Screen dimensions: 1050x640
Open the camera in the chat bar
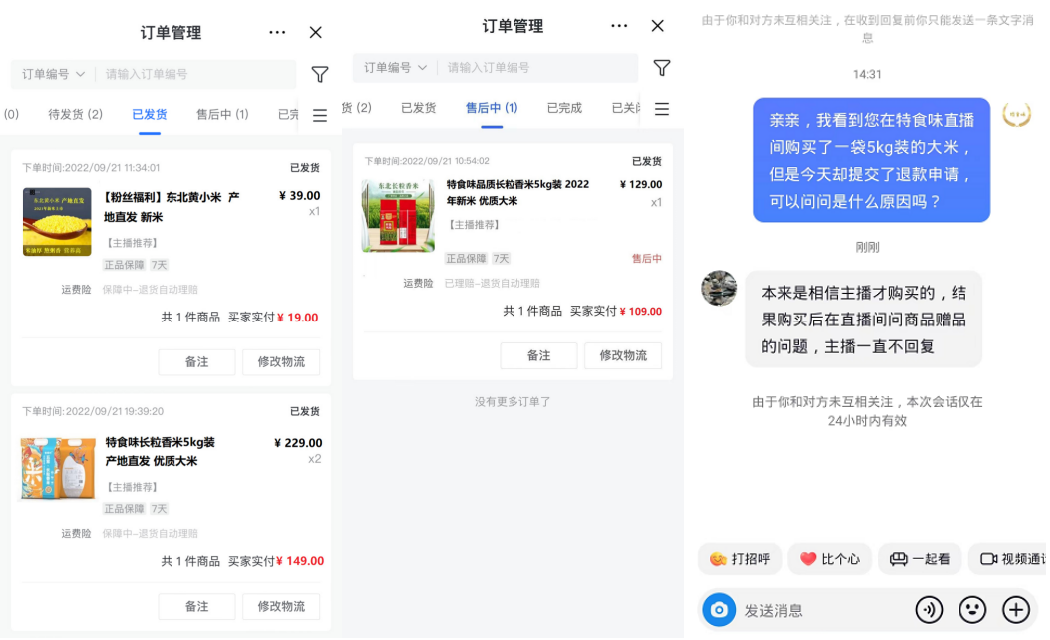pyautogui.click(x=718, y=610)
